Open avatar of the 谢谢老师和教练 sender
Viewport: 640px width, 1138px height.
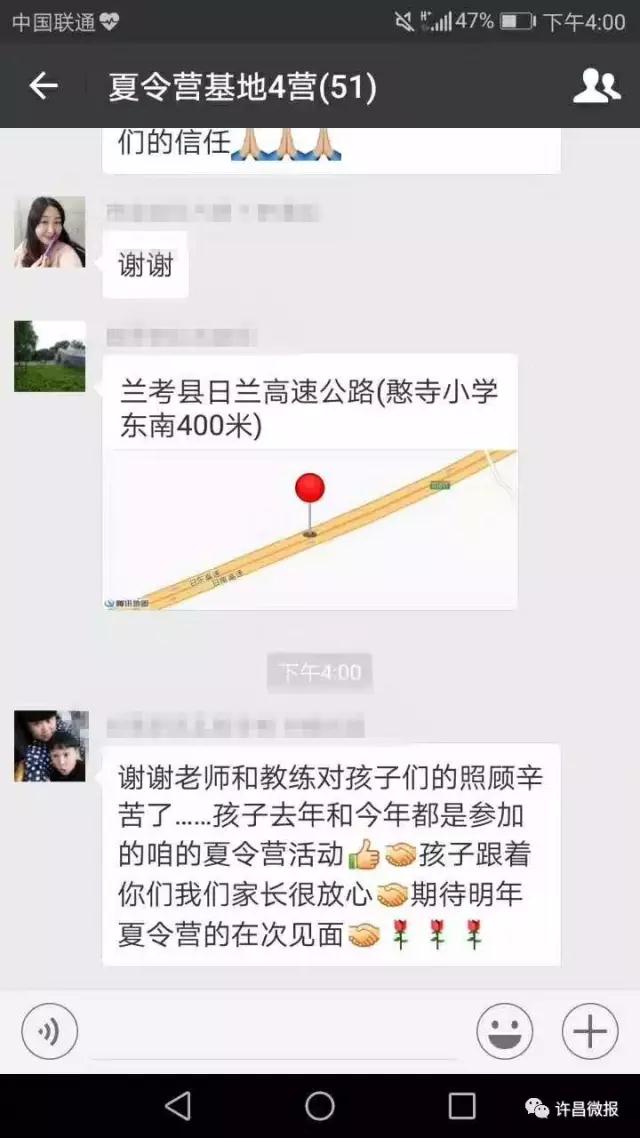[51, 746]
